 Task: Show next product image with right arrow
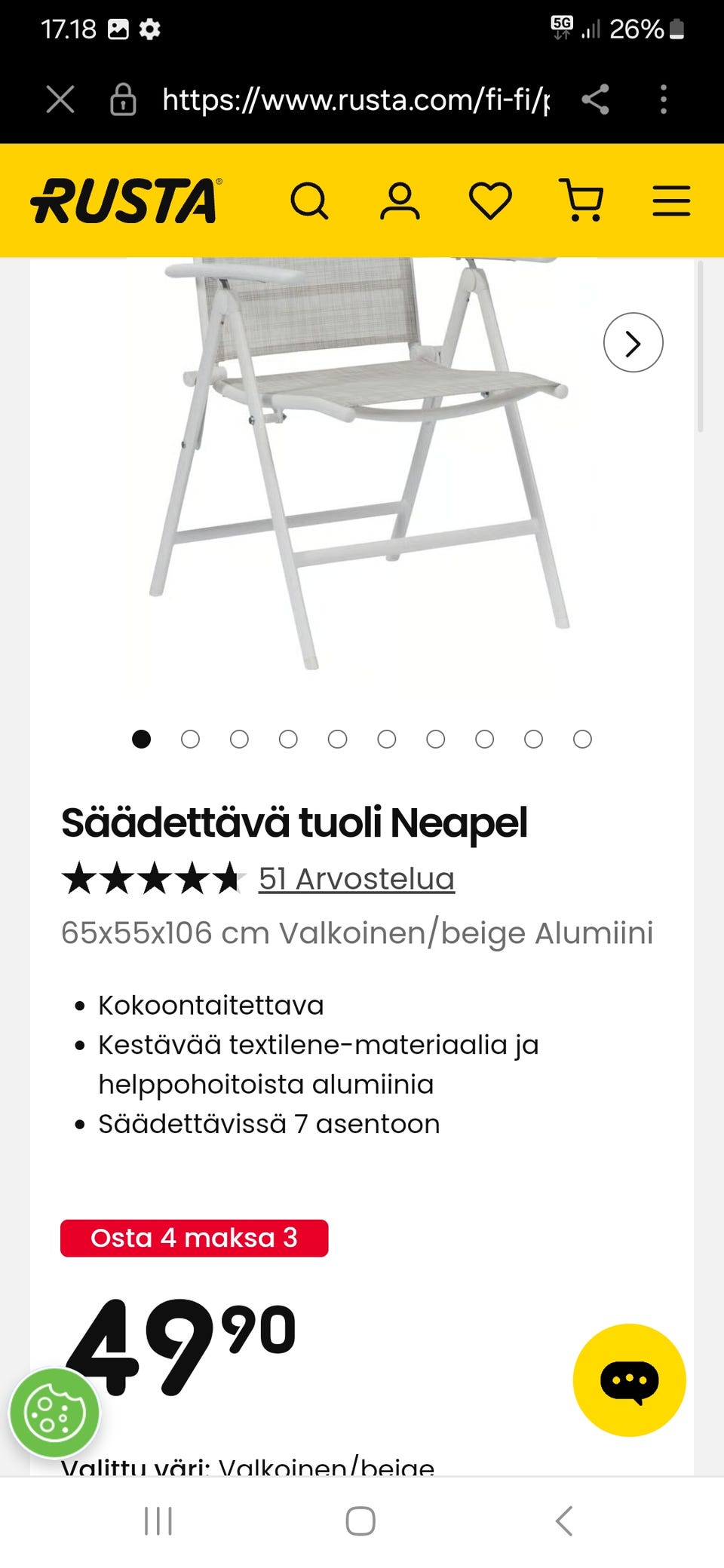tap(633, 343)
